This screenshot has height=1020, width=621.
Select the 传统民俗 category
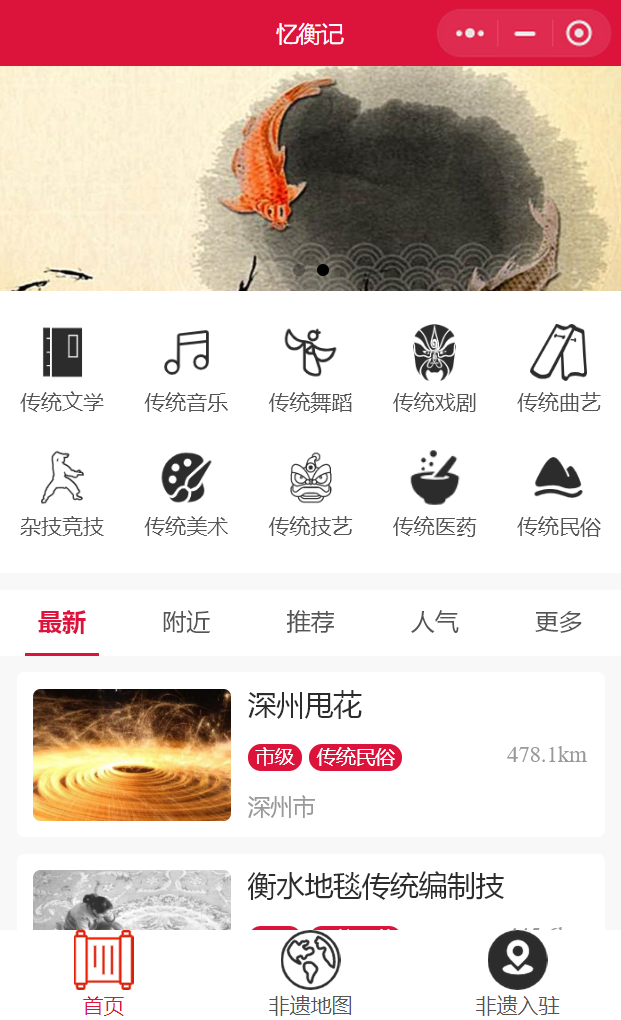coord(559,494)
